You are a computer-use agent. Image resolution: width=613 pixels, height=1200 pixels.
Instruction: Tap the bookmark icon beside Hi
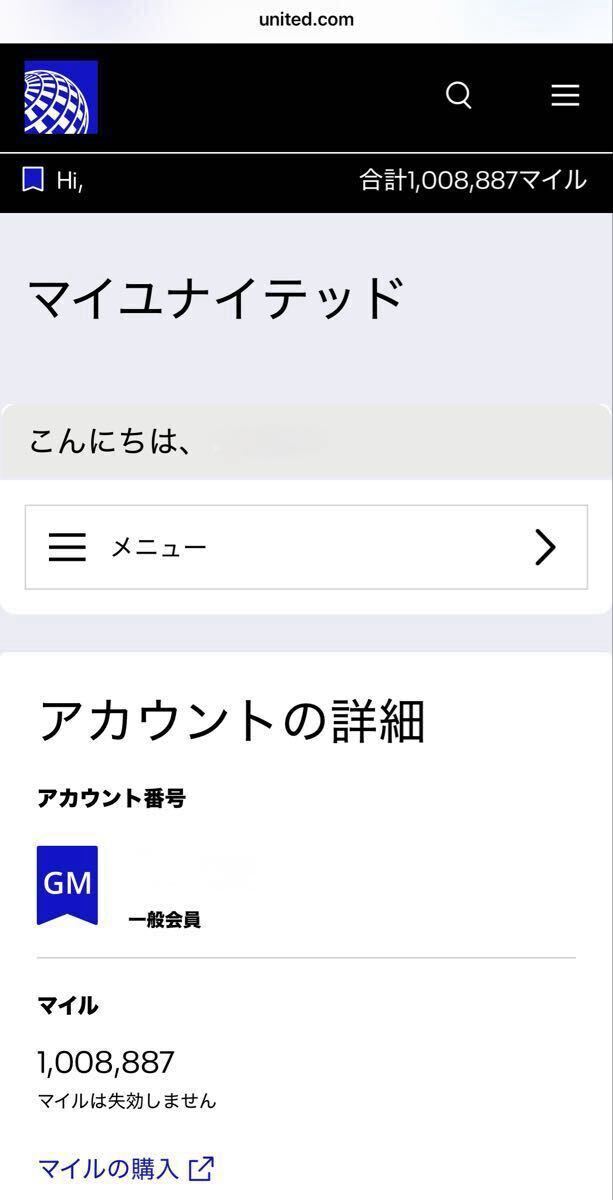click(34, 180)
